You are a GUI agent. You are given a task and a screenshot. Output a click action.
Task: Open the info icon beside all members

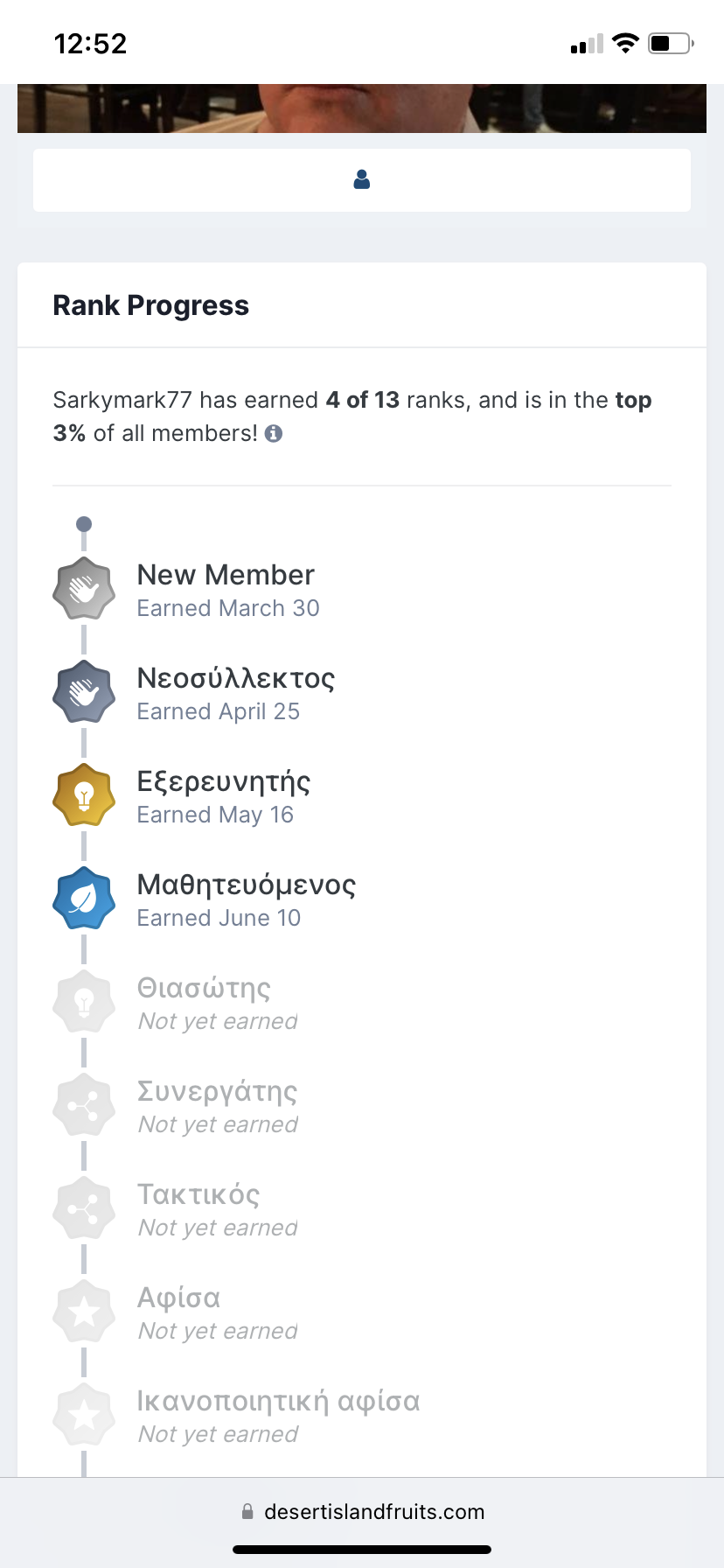click(x=274, y=434)
